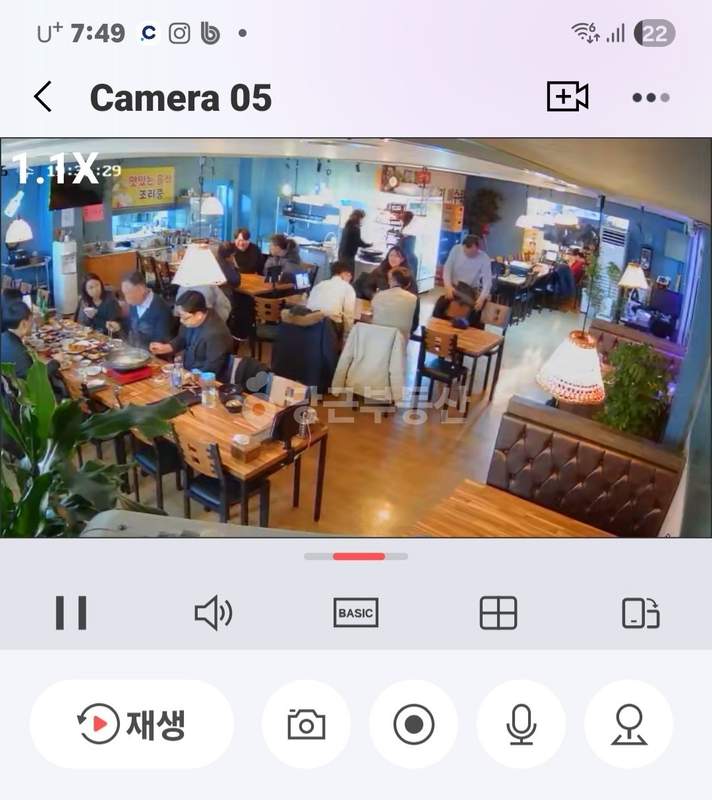Switch to multi-camera grid view
The image size is (712, 800).
click(x=498, y=612)
